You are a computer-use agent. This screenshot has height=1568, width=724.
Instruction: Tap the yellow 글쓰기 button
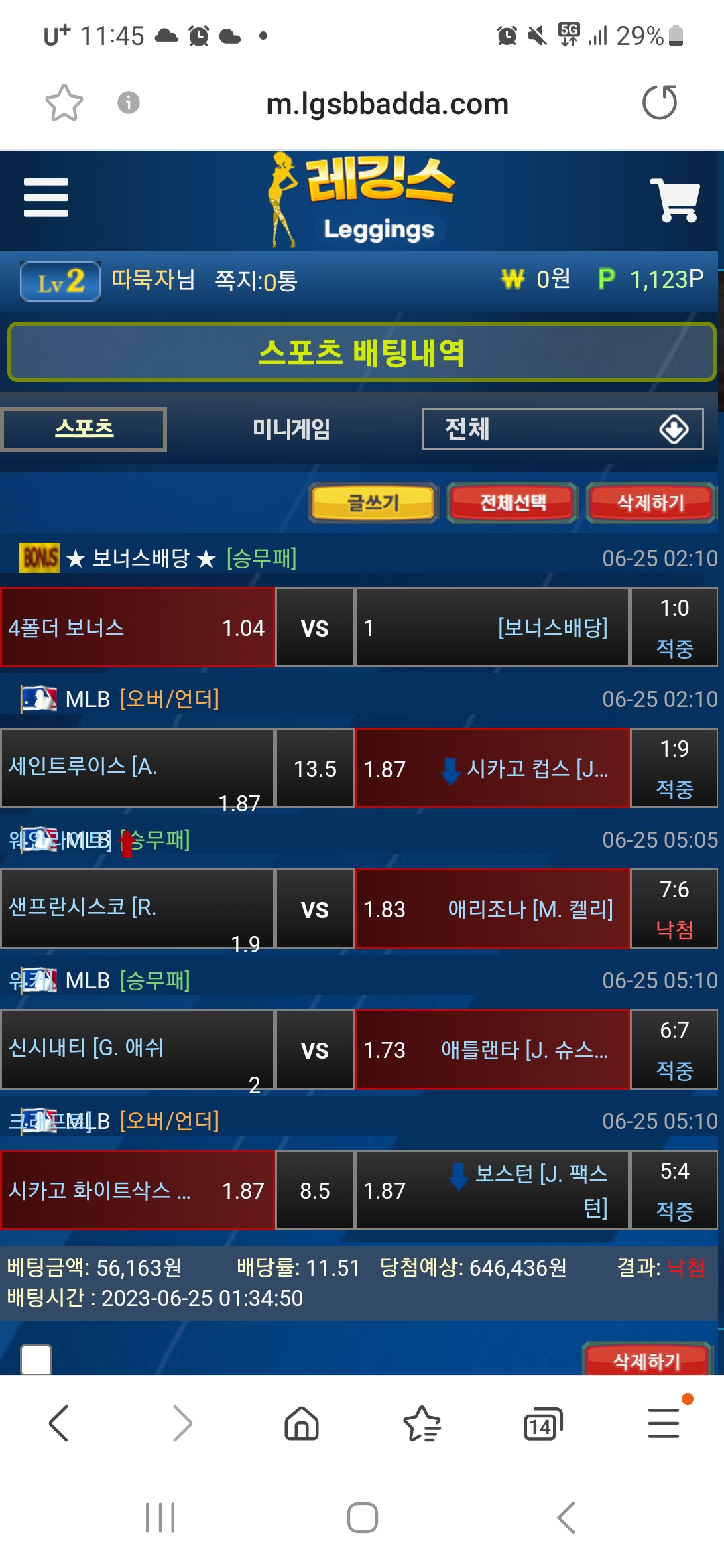point(373,503)
